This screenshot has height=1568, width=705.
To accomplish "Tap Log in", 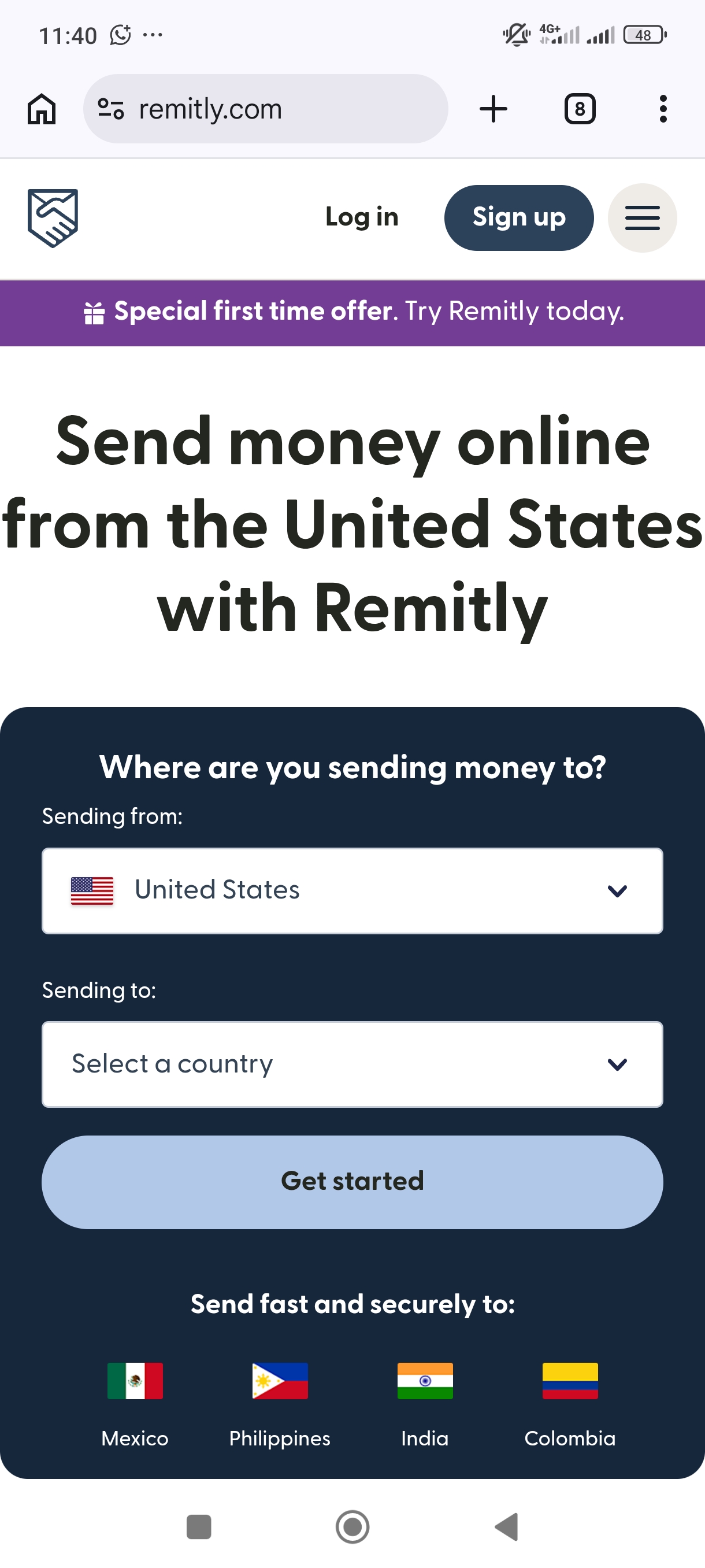I will coord(362,217).
